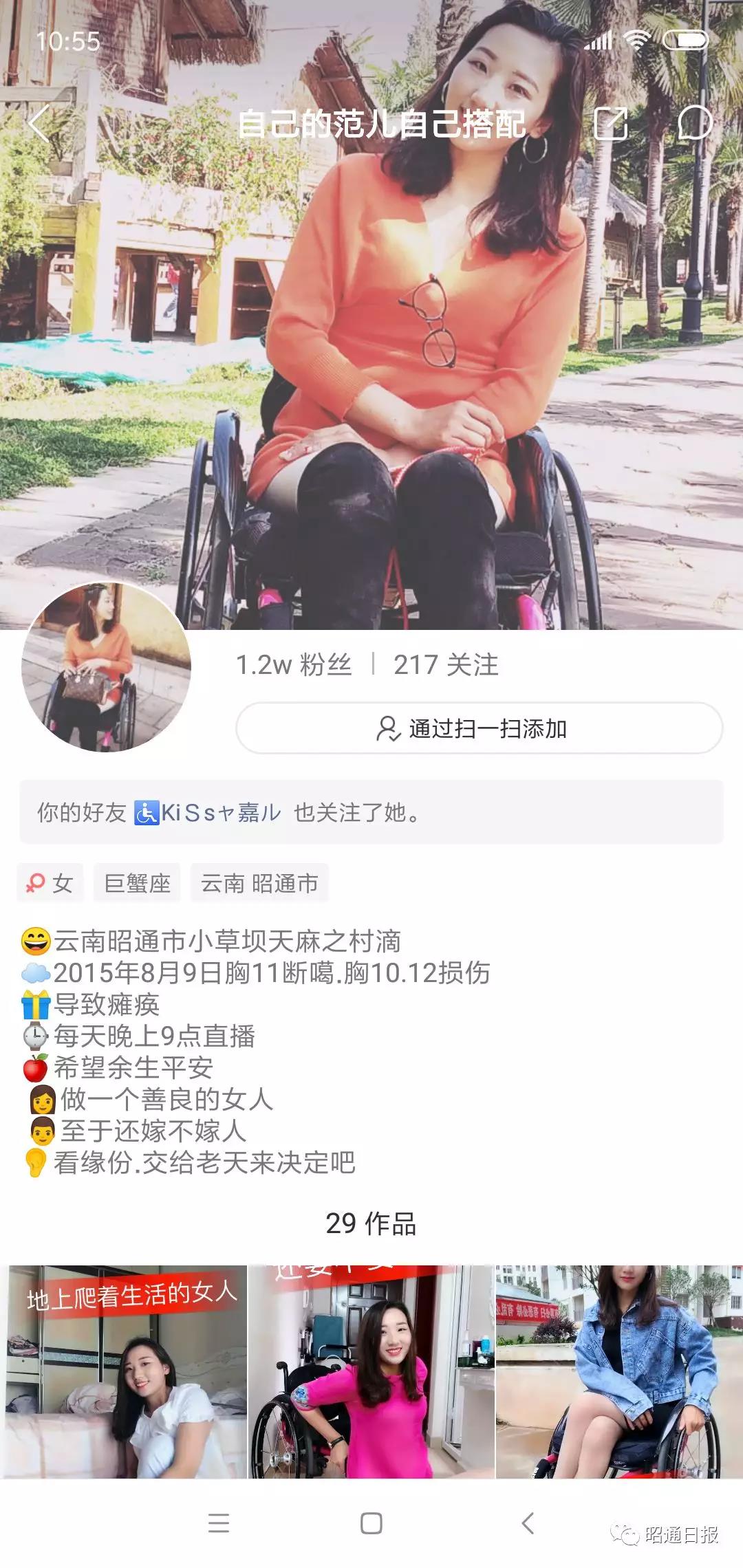Viewport: 743px width, 1568px height.
Task: Open system recent apps menu
Action: 218,1523
